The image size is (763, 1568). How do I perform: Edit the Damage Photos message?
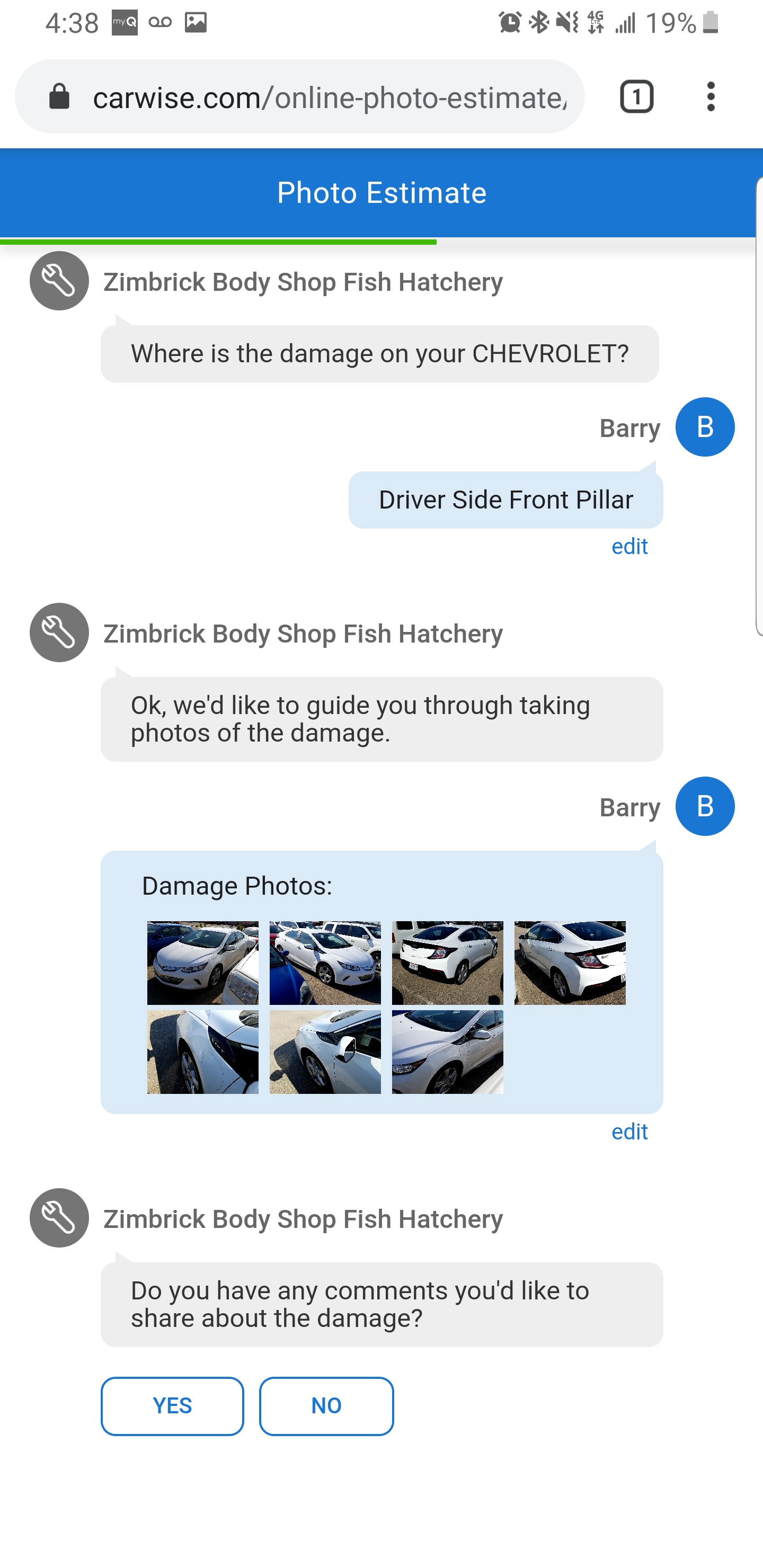tap(629, 1132)
